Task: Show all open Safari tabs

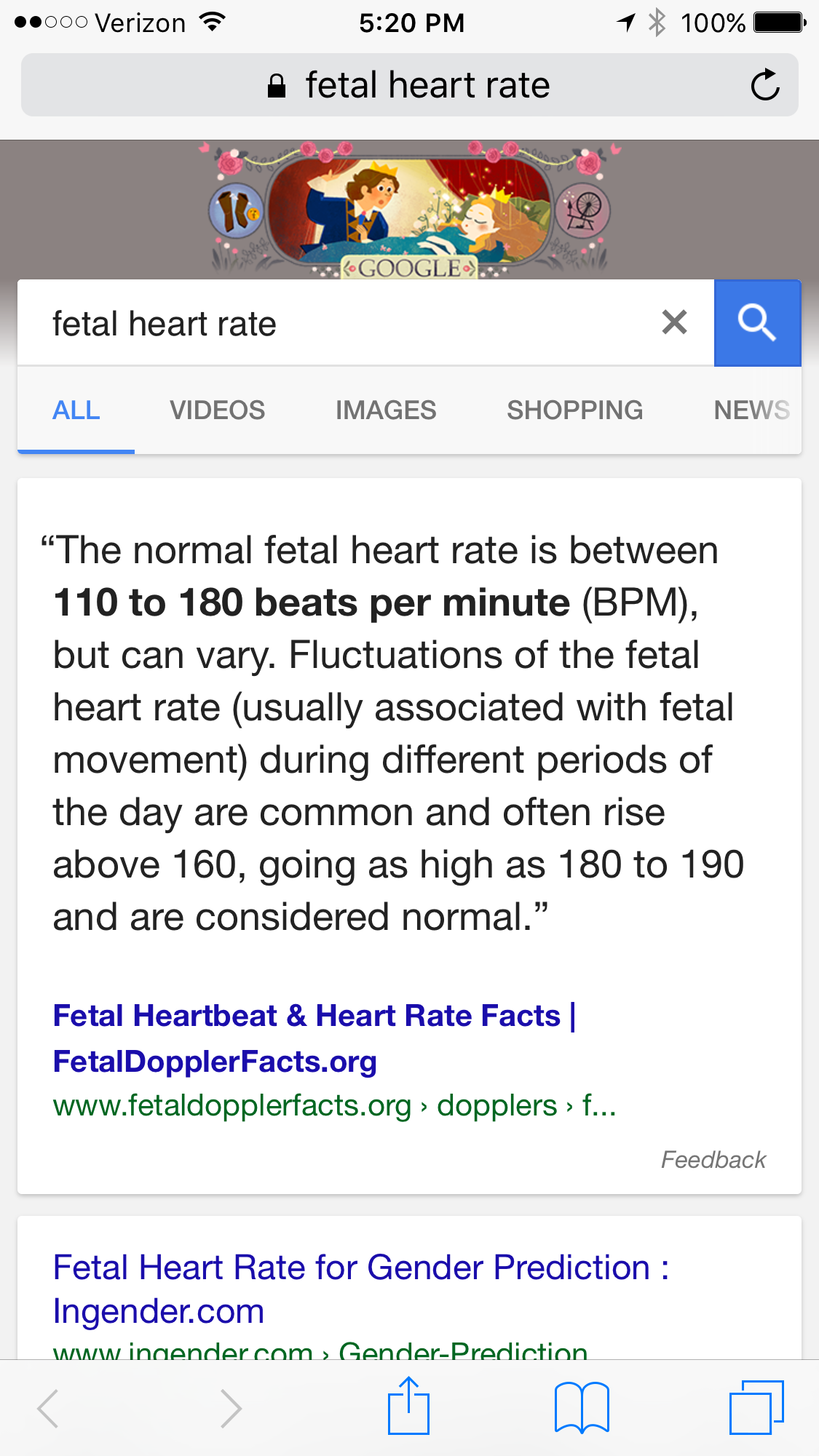Action: [x=756, y=1407]
